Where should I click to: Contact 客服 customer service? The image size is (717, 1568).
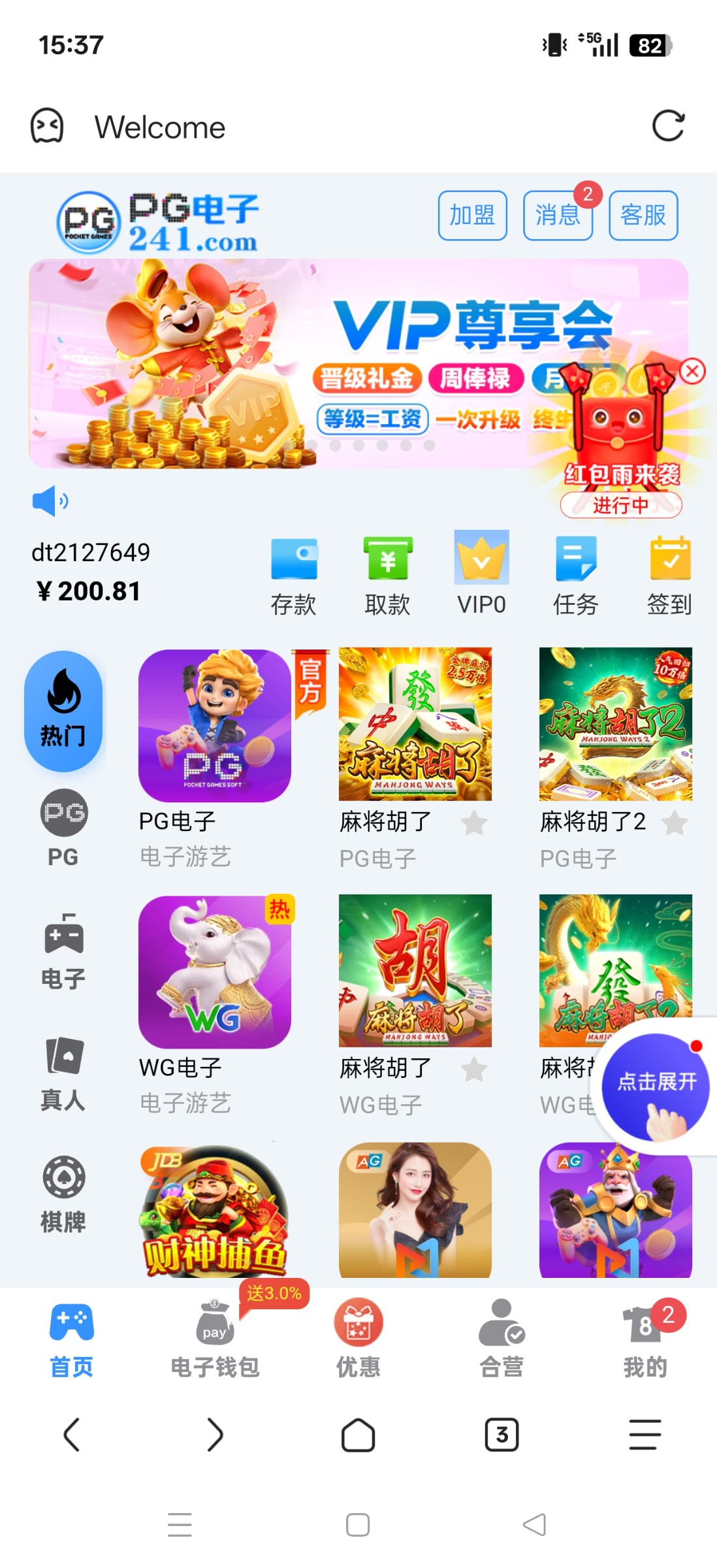pos(643,216)
